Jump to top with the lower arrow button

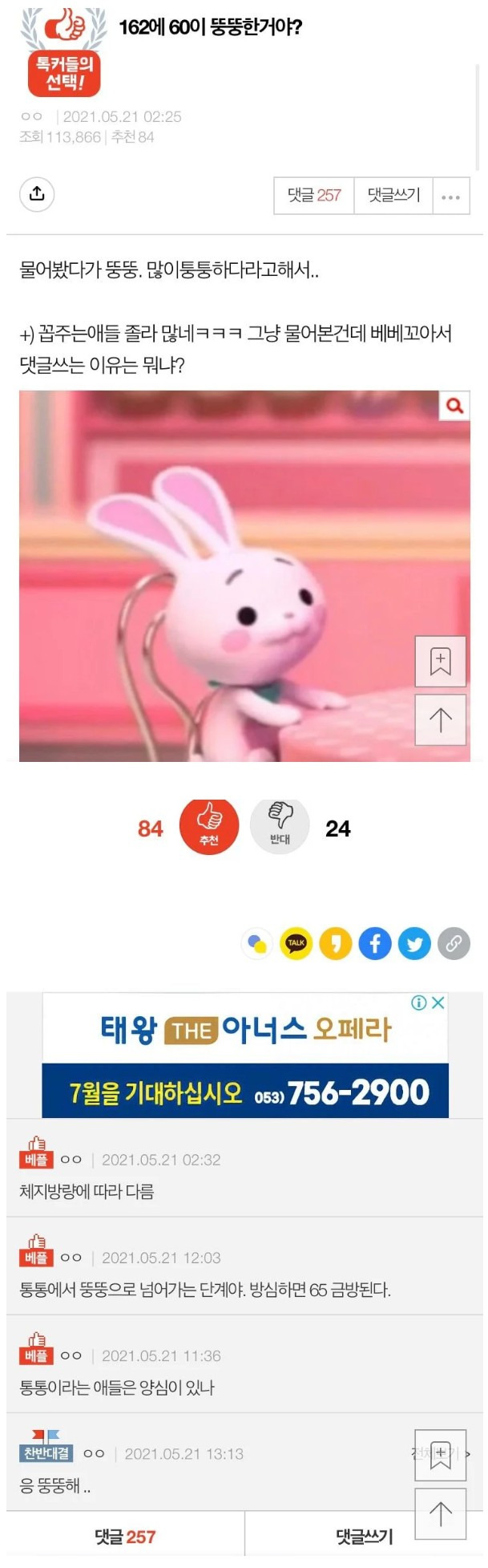pos(440,1514)
